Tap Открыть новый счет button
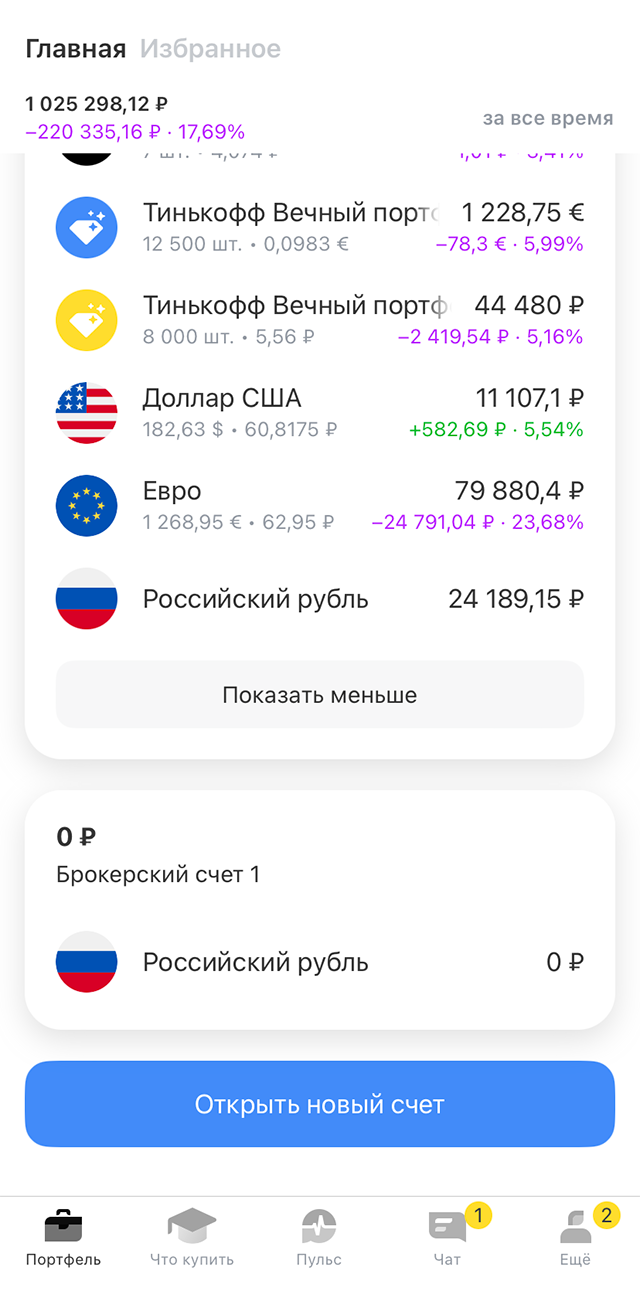Screen dimensions: 640x1300 click(320, 1104)
